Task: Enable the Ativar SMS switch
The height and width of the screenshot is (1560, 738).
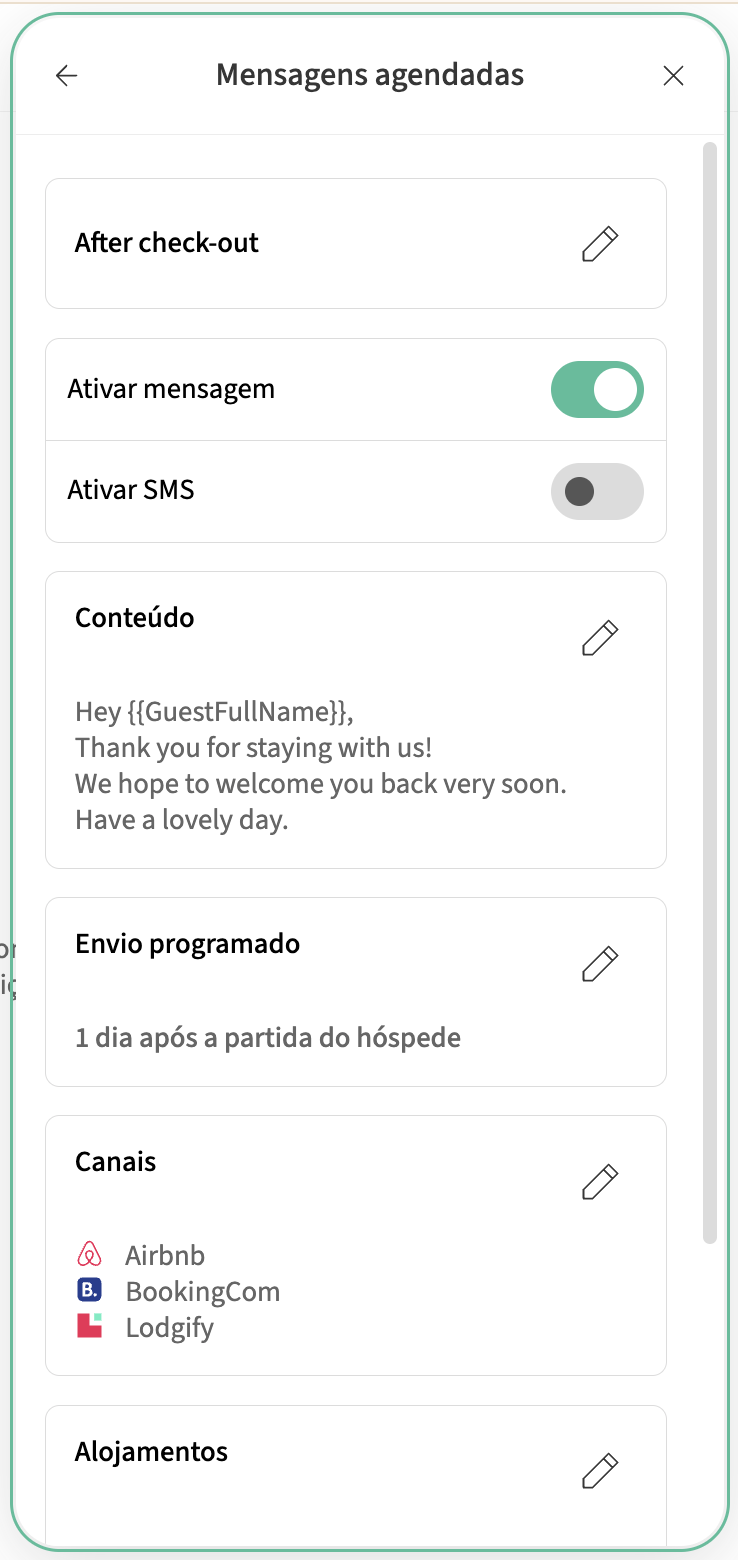Action: [x=597, y=491]
